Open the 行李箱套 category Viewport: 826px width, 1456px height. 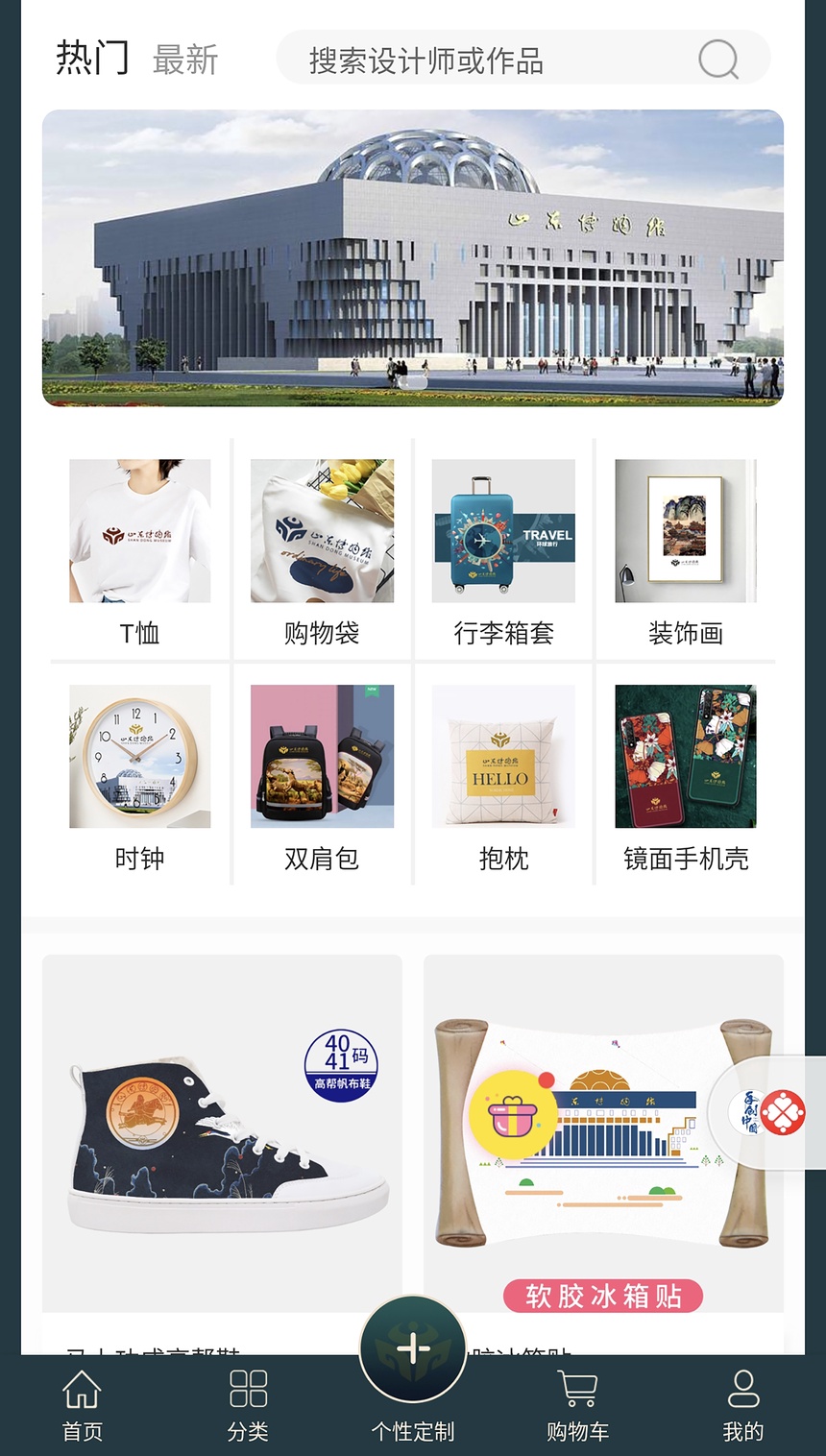click(x=503, y=551)
